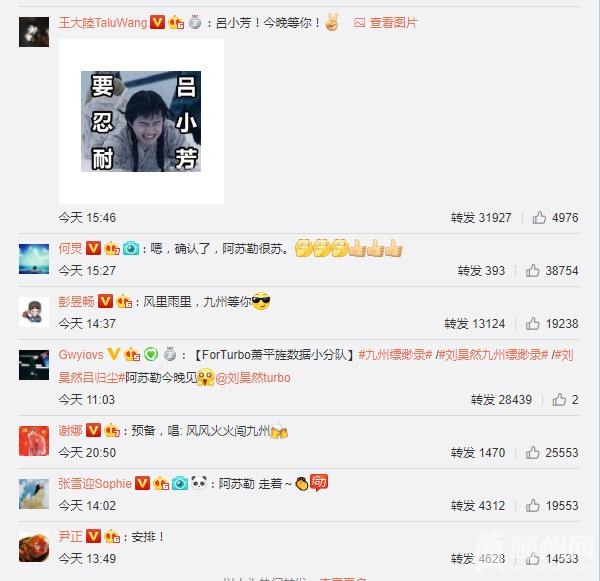Open 王大陆TaluWang's profile

103,23
